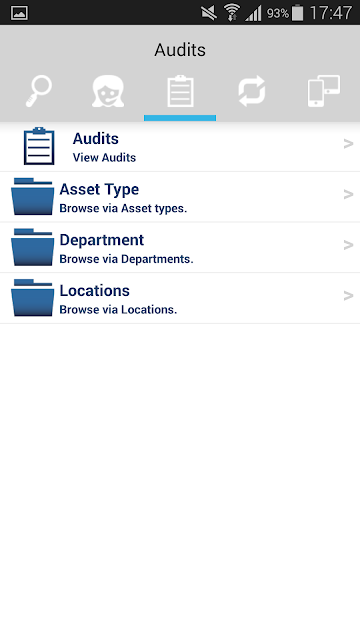Open the phone and tablet devices tab
The width and height of the screenshot is (360, 640).
[x=324, y=91]
